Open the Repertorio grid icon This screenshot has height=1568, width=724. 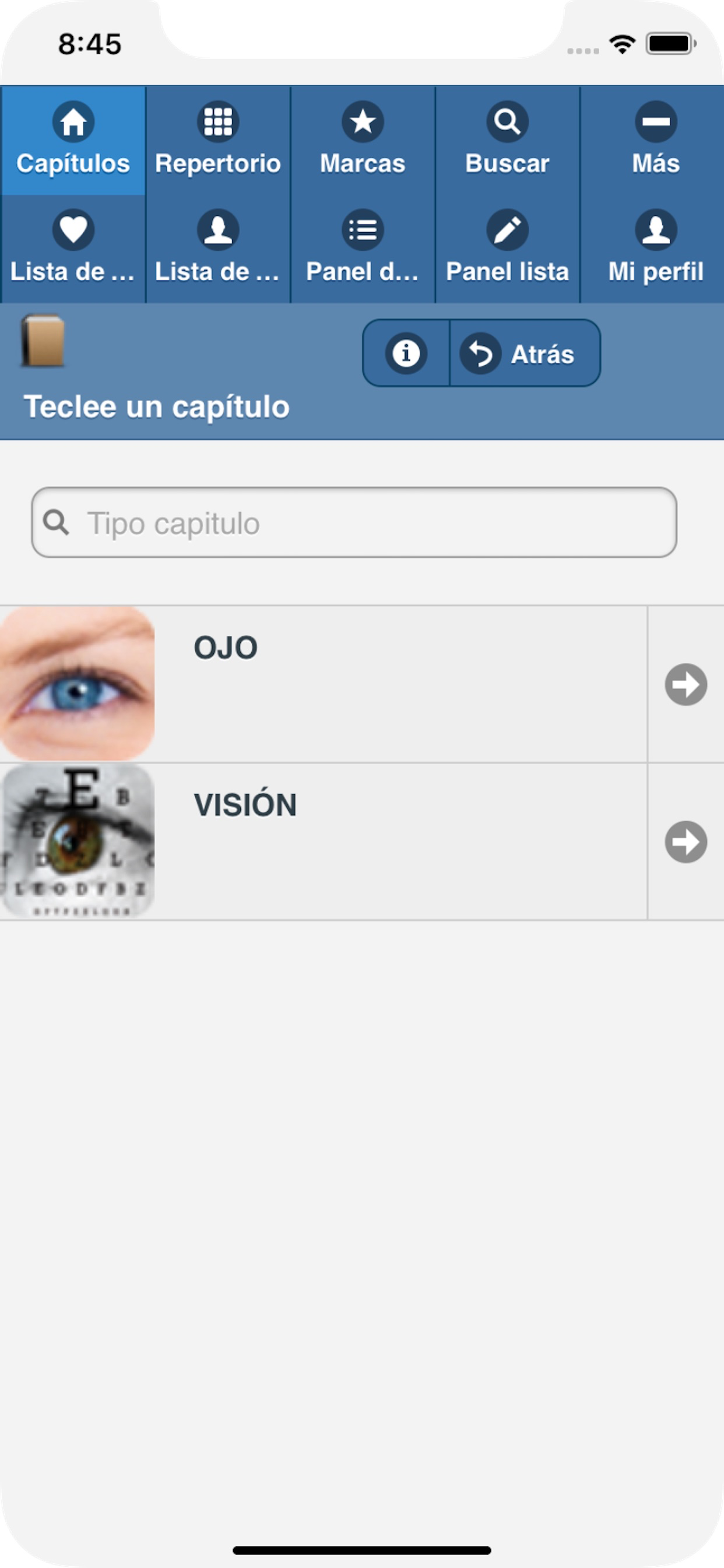[x=217, y=122]
